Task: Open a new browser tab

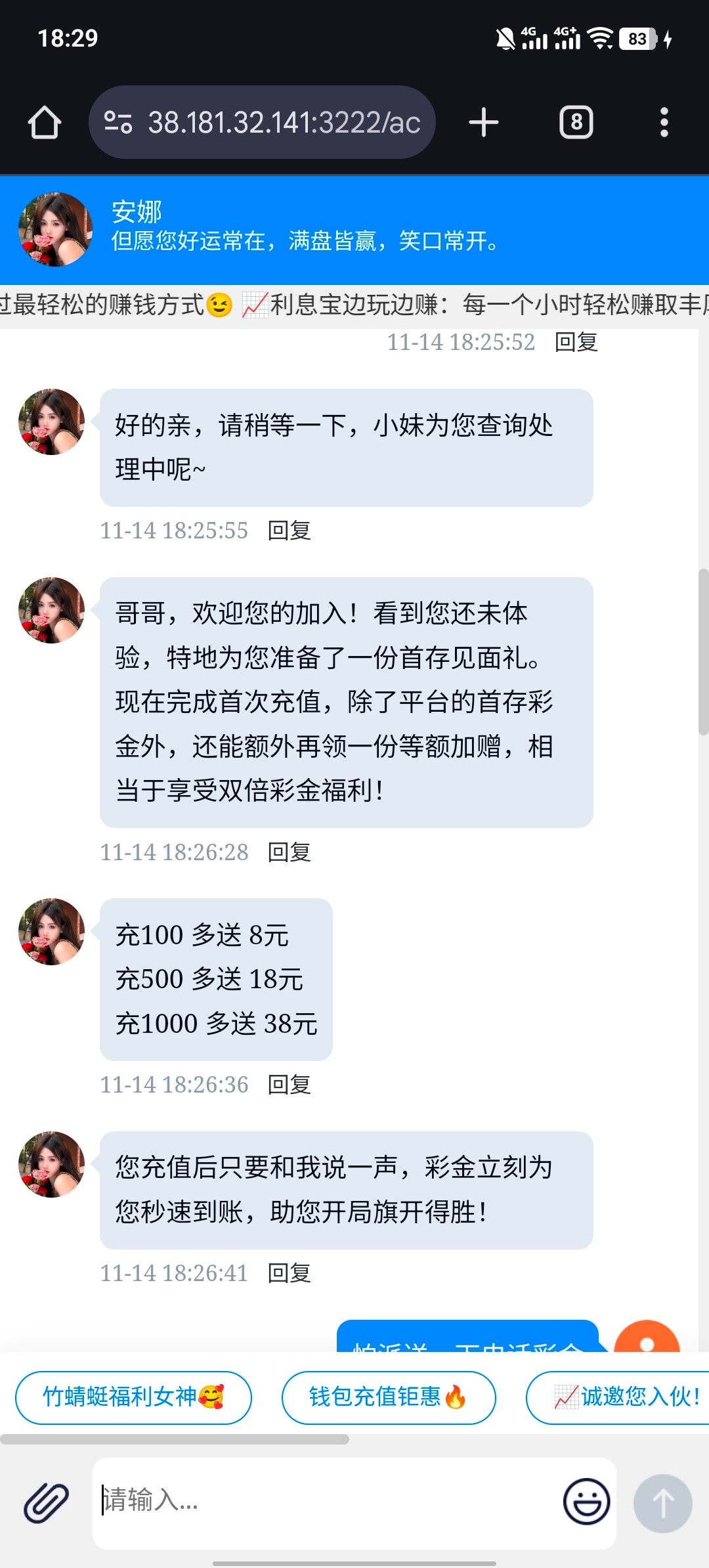Action: point(484,123)
